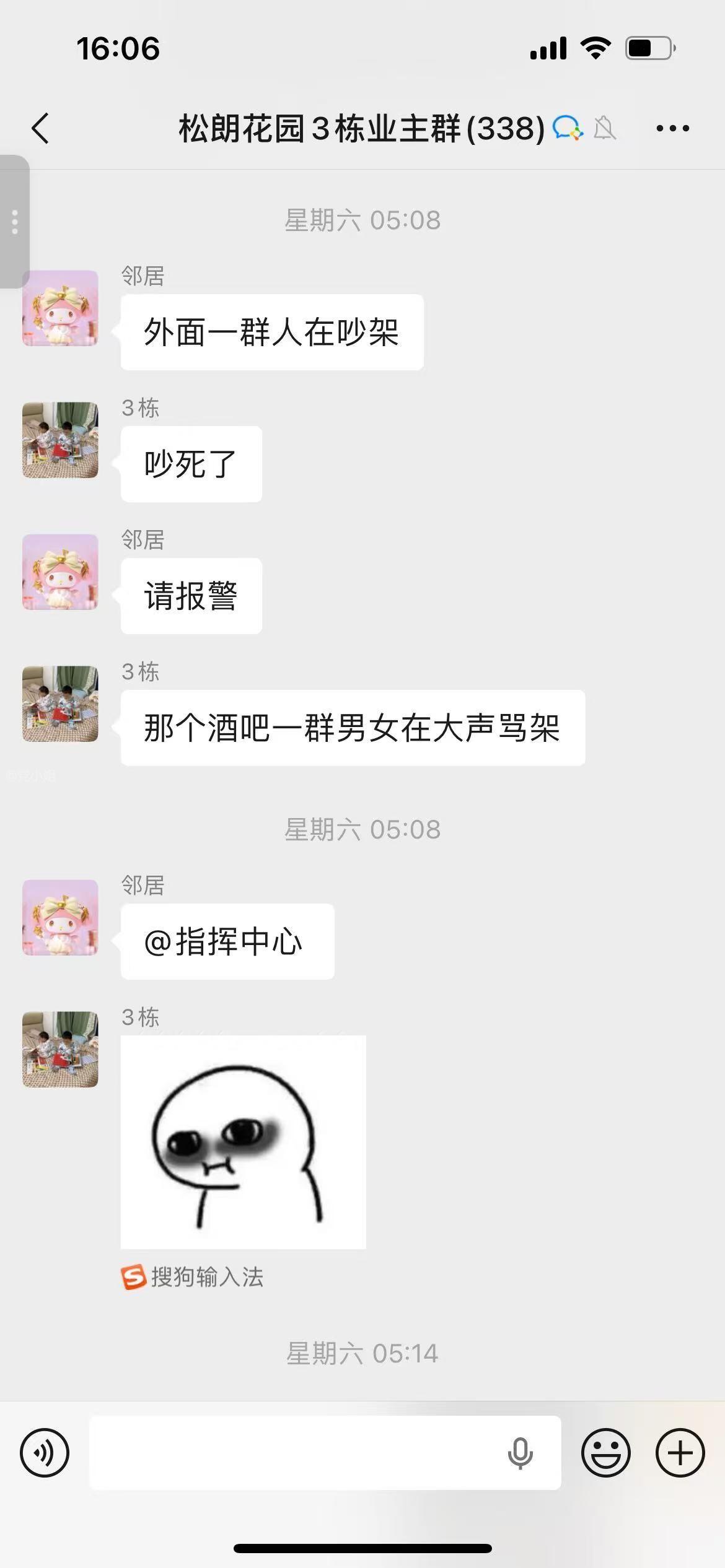Tap the side floating handle with dots
Screen dimensions: 725x1568
pyautogui.click(x=14, y=222)
